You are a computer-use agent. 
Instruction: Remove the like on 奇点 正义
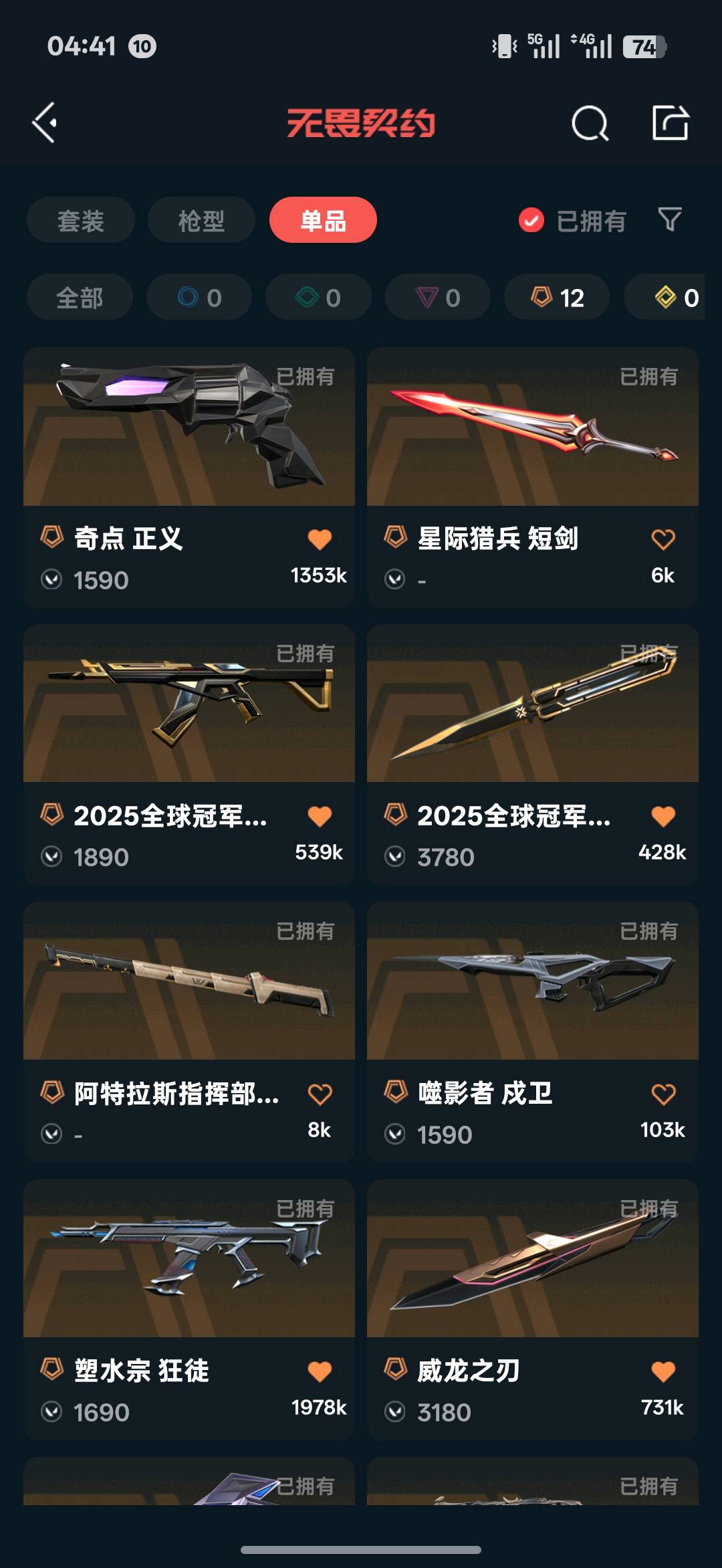(320, 539)
